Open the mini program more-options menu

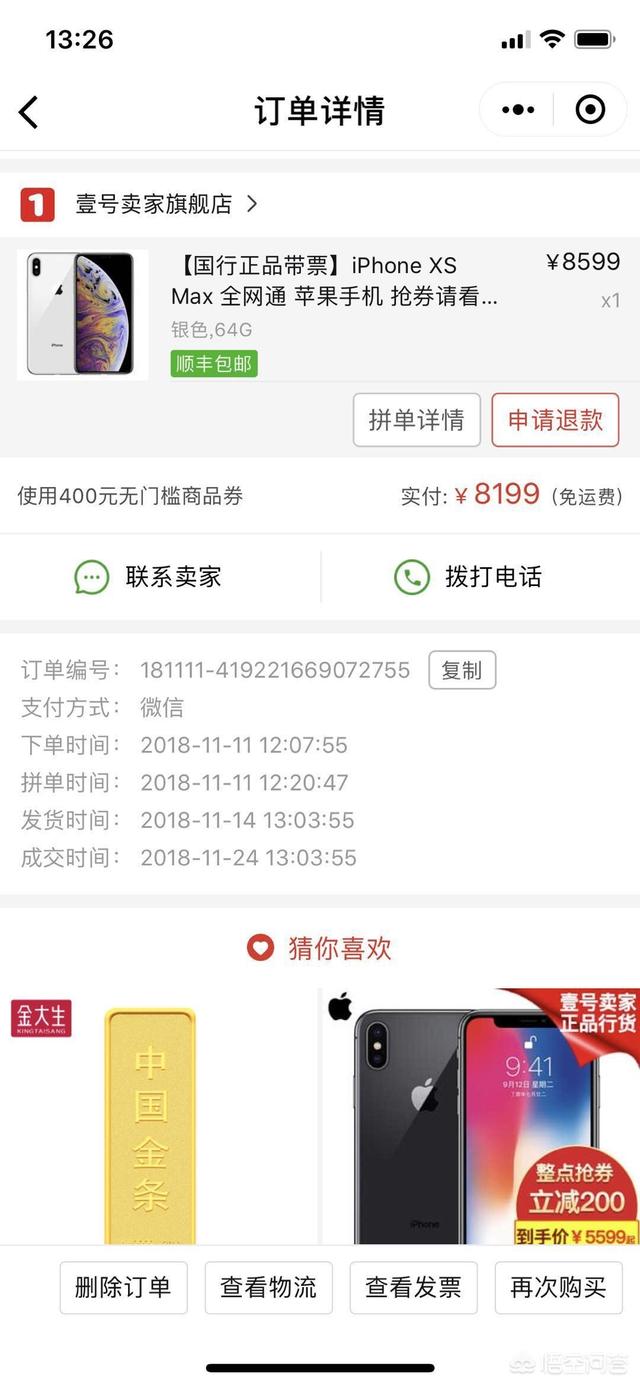518,110
